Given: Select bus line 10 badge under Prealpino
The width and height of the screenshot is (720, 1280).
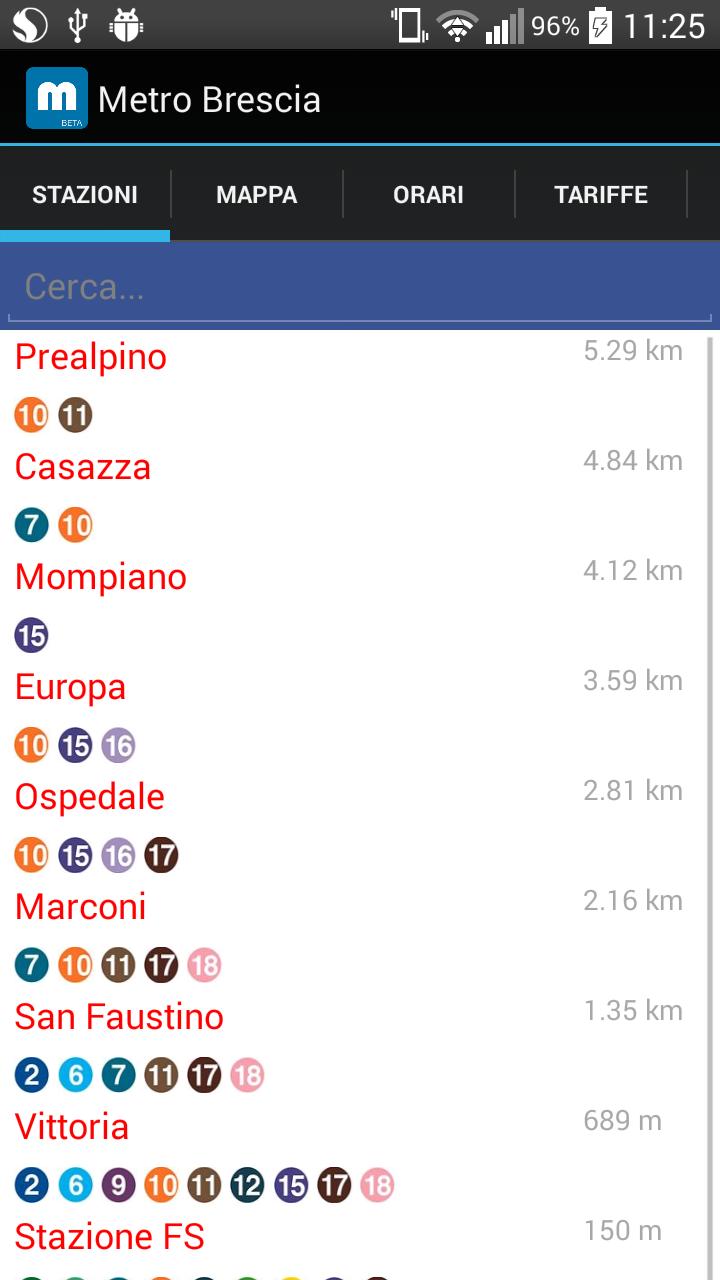Looking at the screenshot, I should point(31,414).
